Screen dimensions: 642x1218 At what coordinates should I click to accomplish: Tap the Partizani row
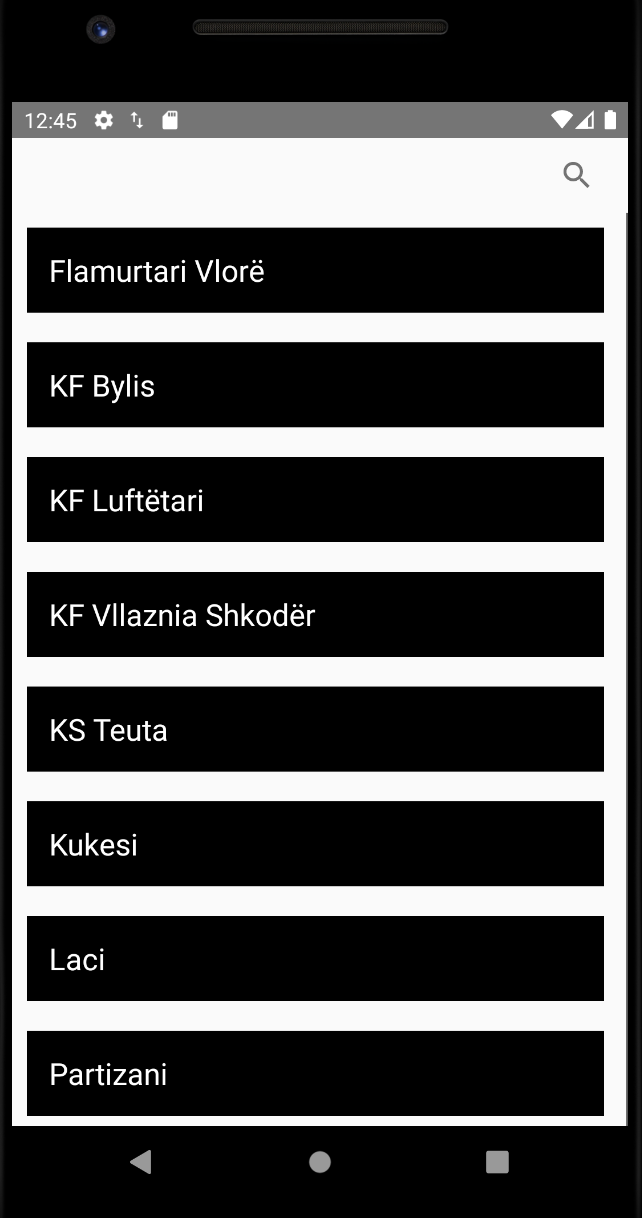click(x=315, y=1073)
